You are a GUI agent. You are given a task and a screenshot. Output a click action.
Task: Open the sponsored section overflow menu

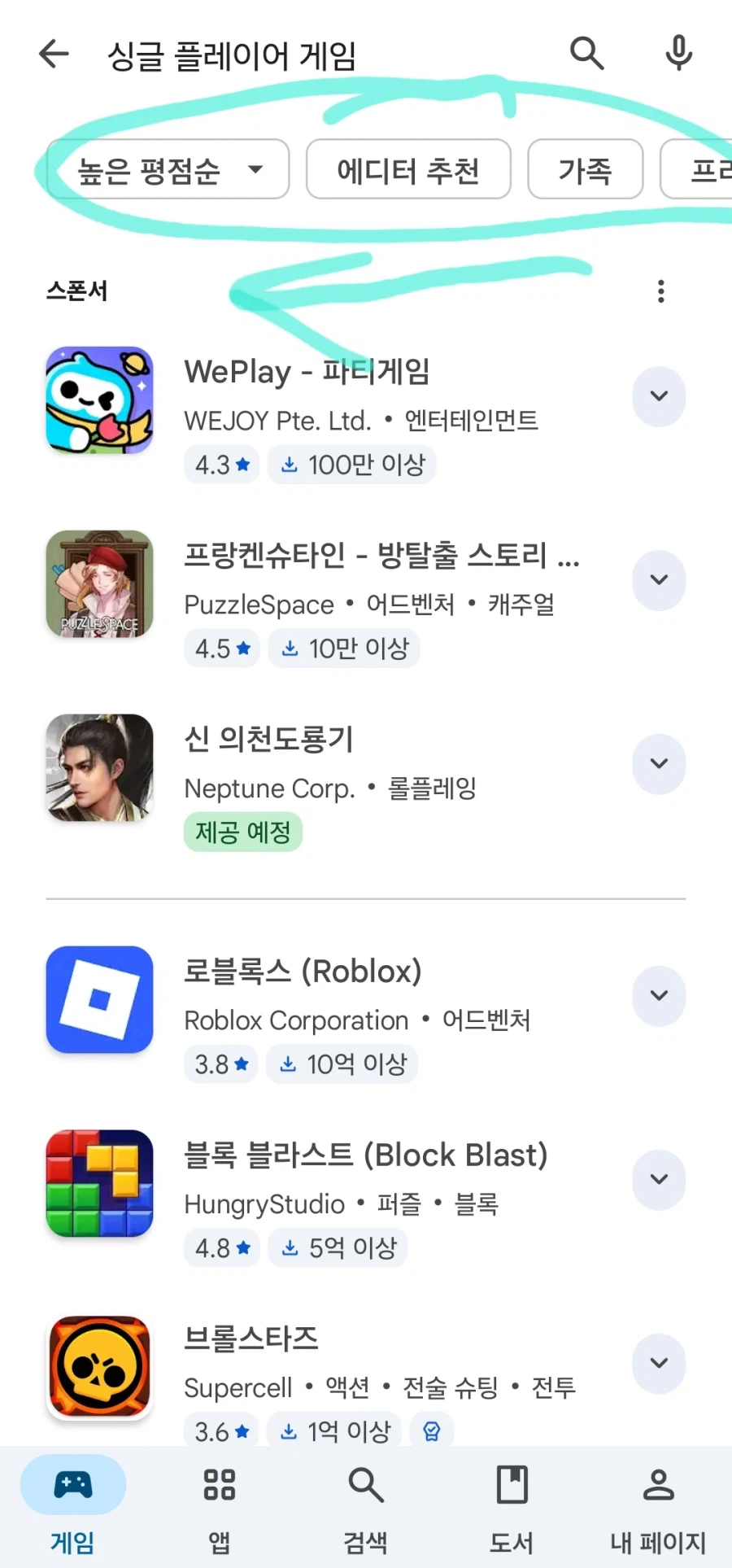[x=660, y=290]
